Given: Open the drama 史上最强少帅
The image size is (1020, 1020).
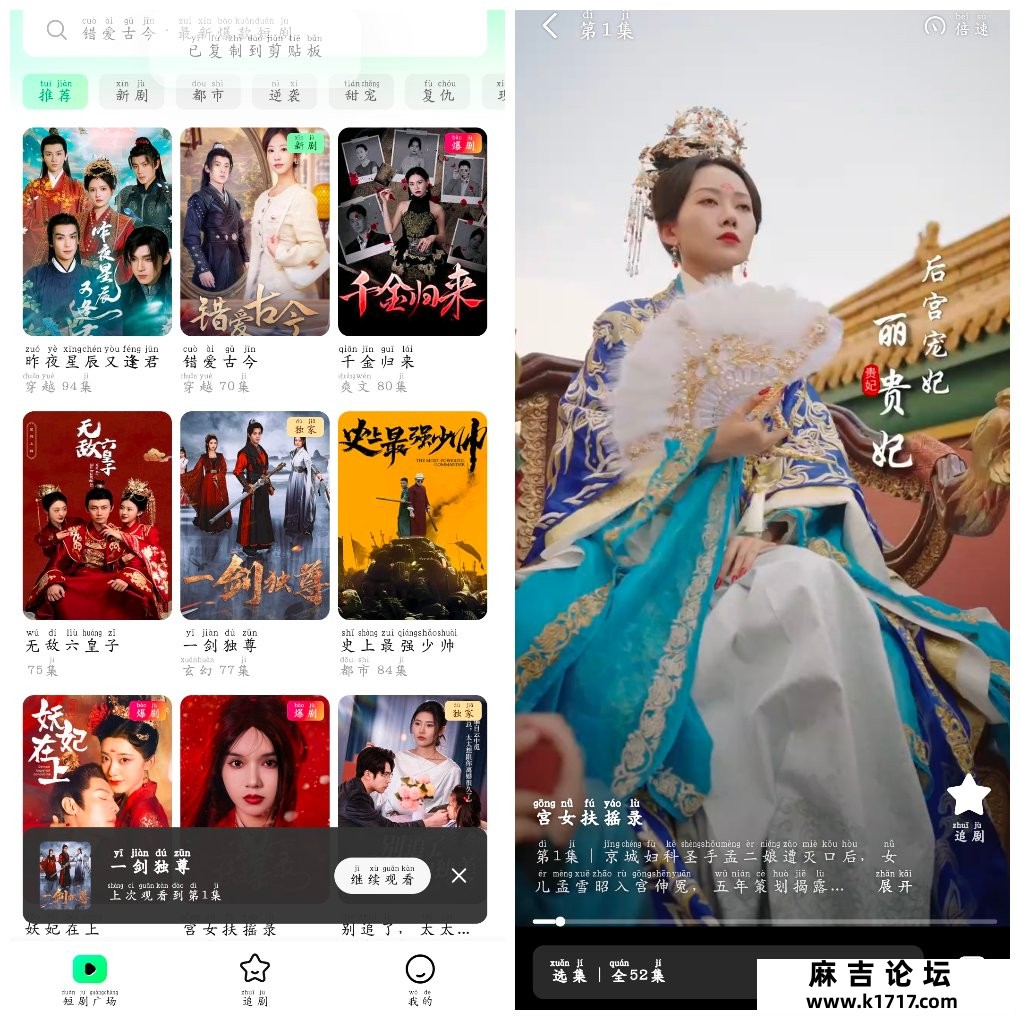Looking at the screenshot, I should (x=412, y=515).
